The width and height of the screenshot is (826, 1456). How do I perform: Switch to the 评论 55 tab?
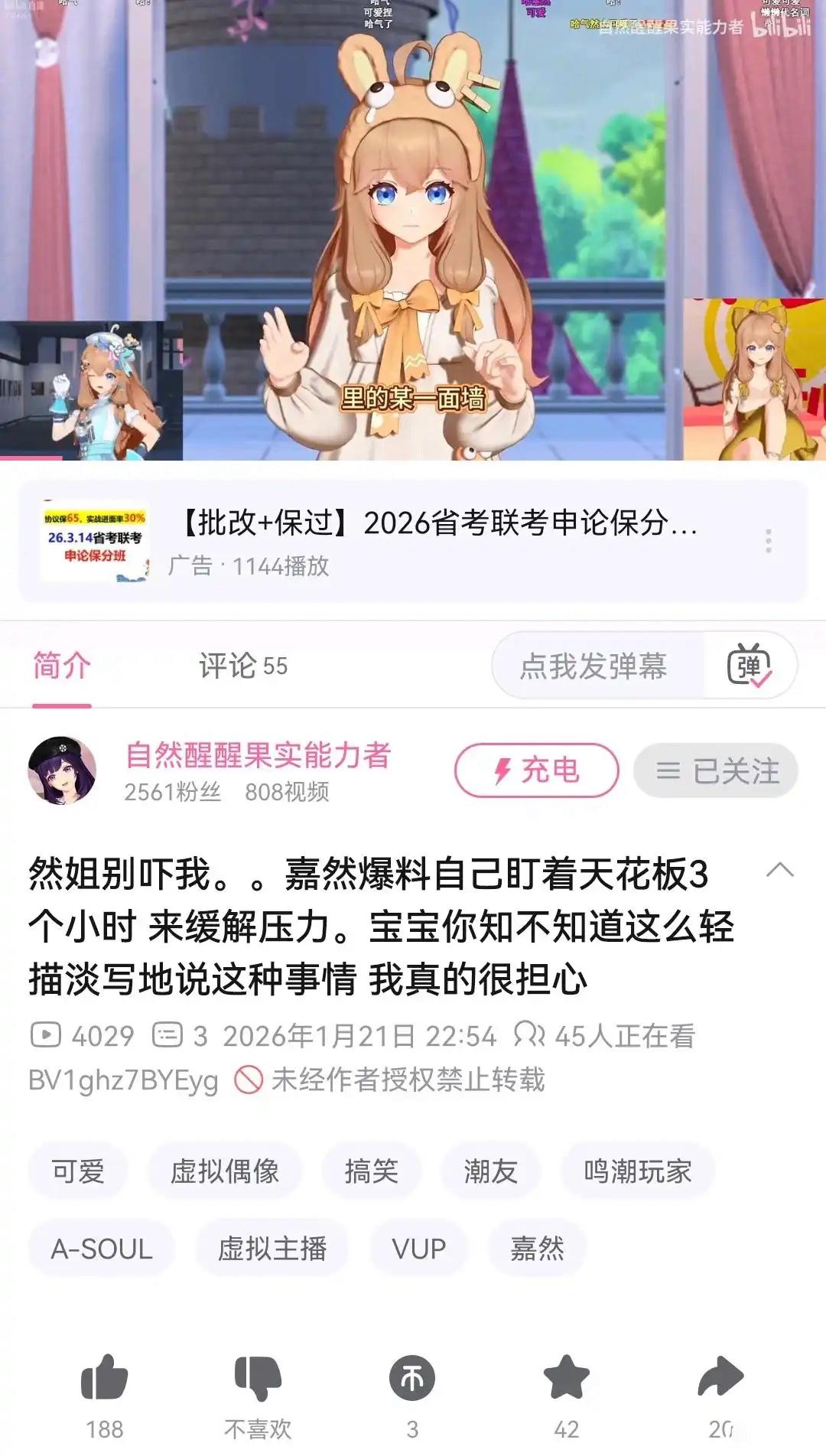[243, 666]
